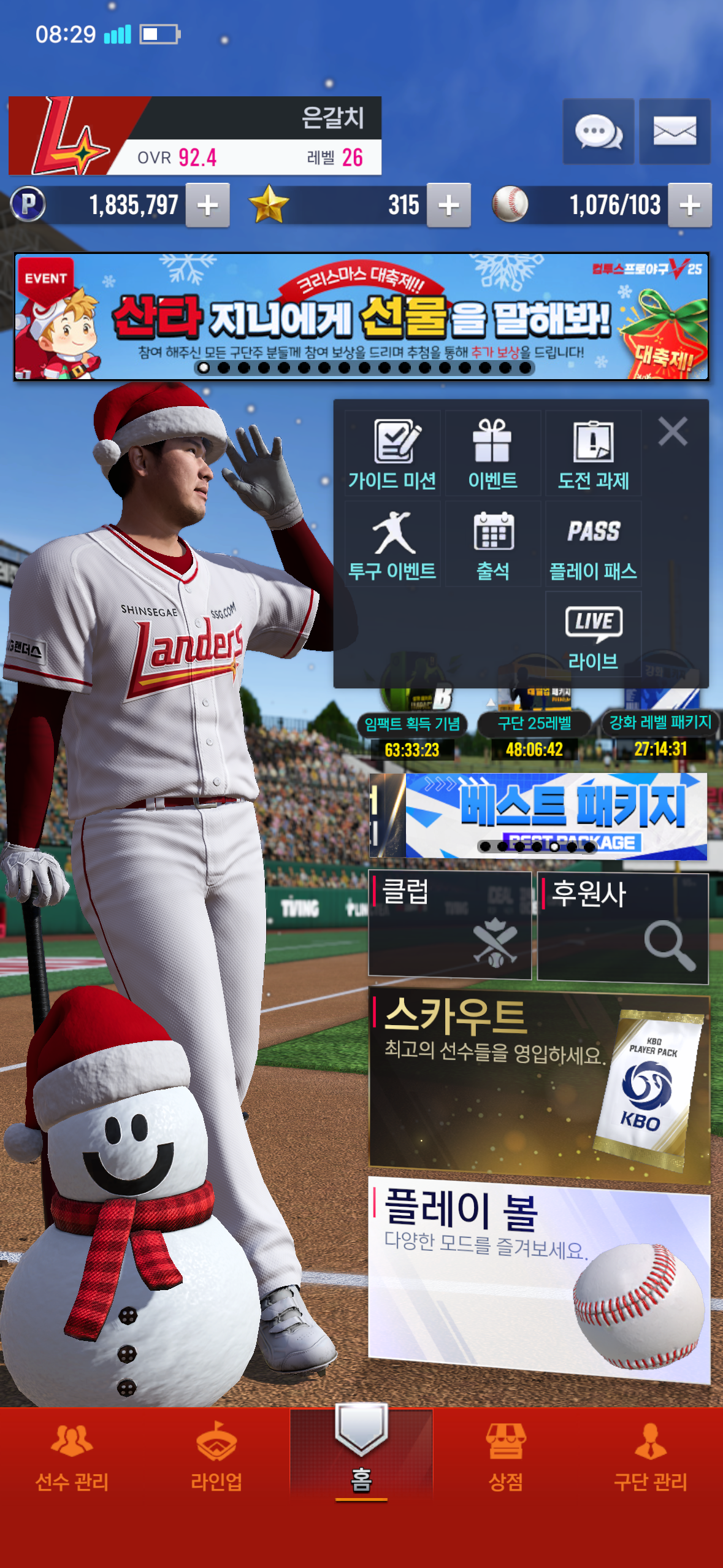
Task: Open 도전 과제 challenges
Action: pos(593,454)
